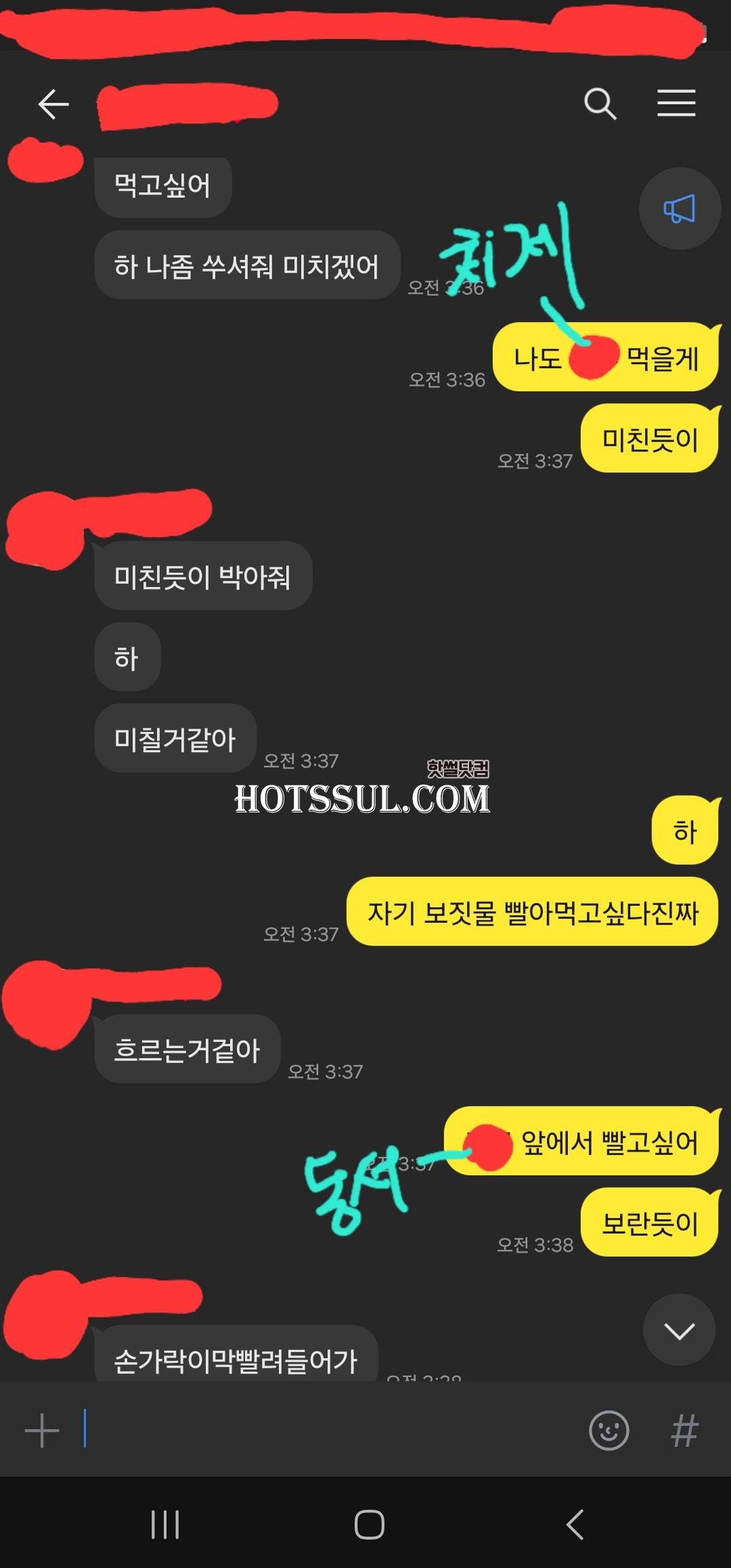Open the announcement megaphone button
731x1568 pixels.
(680, 209)
